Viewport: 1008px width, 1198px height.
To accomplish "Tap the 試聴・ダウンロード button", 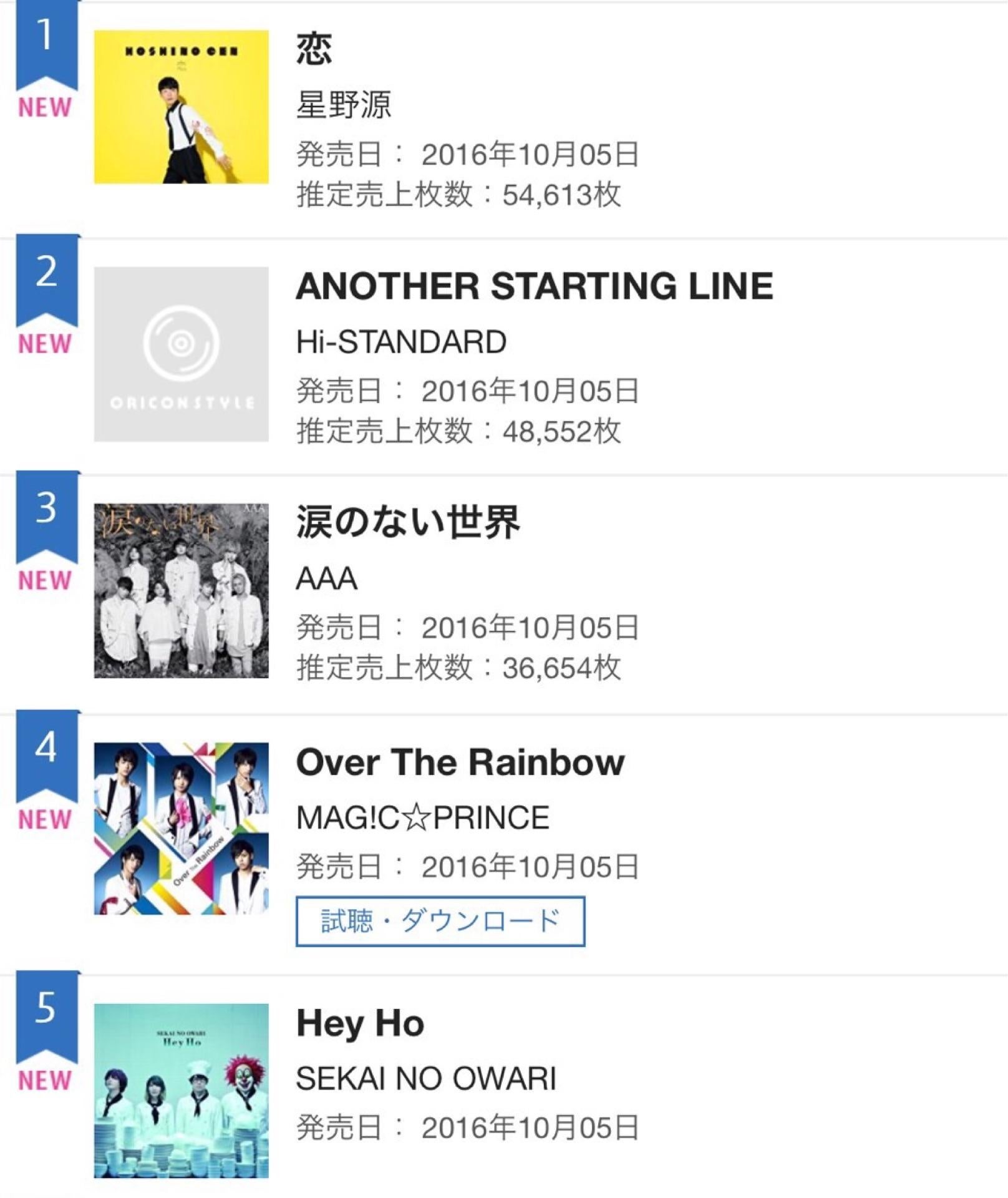I will pos(440,921).
